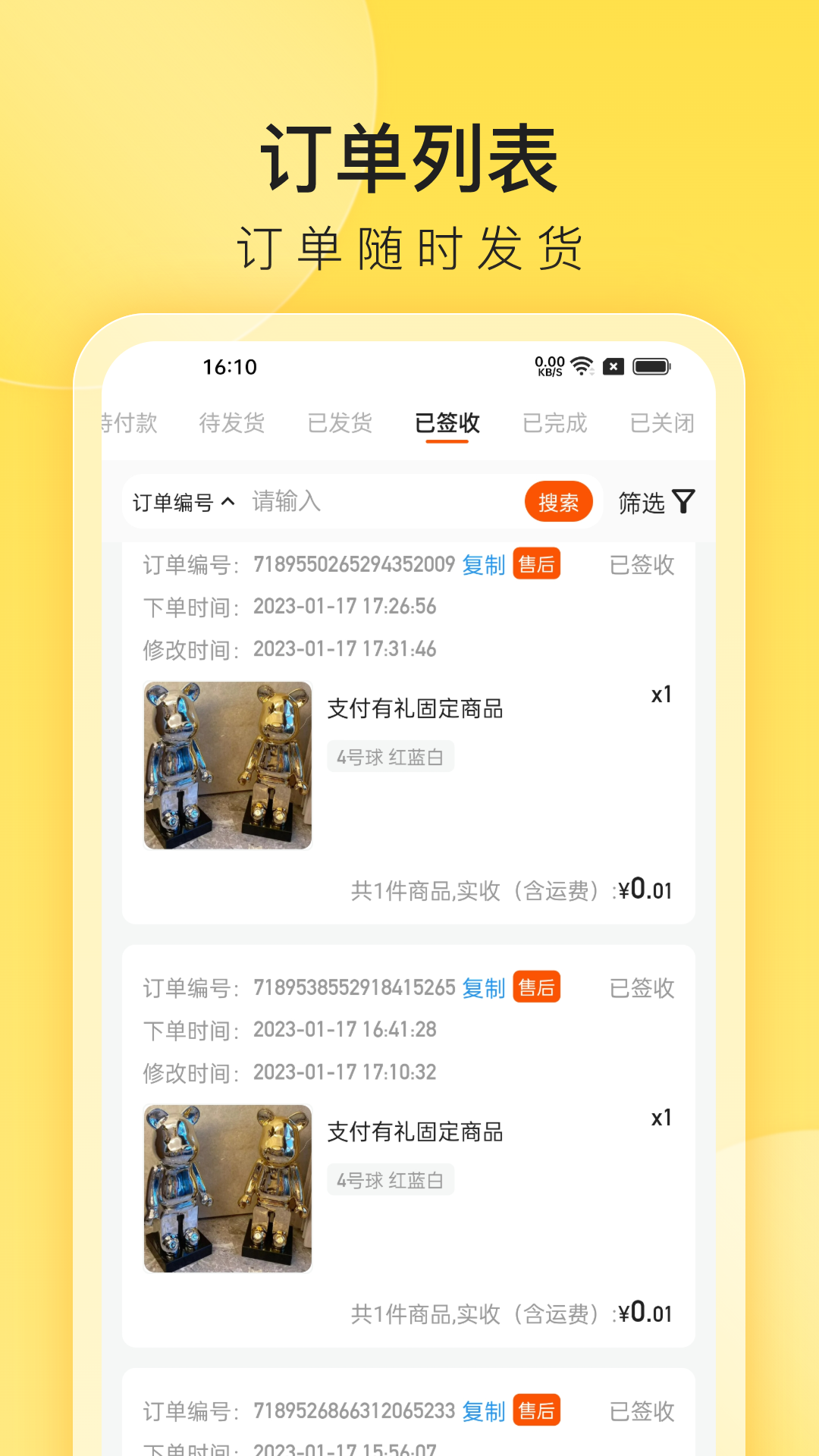Tap the orange 售后 badge on the first order
819x1456 pixels.
coord(537,565)
